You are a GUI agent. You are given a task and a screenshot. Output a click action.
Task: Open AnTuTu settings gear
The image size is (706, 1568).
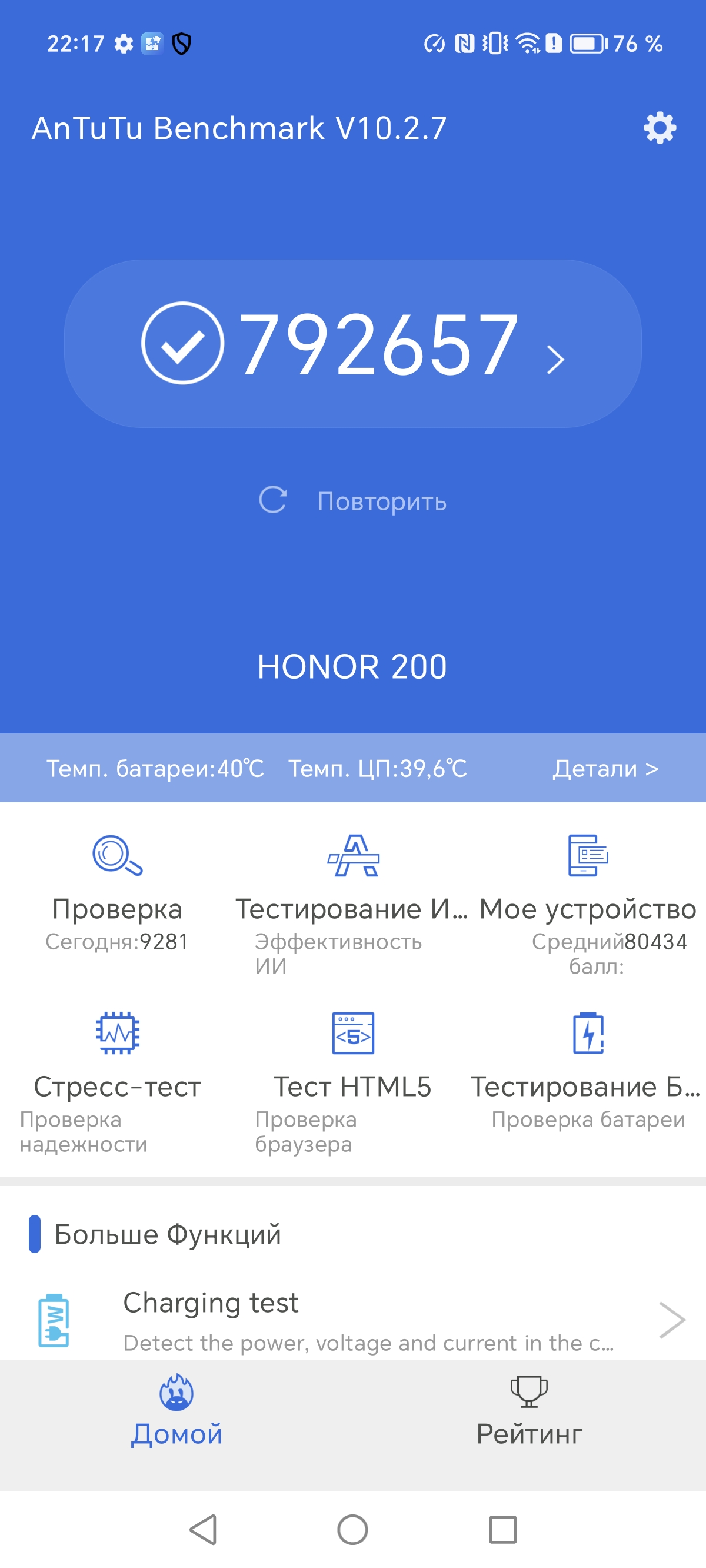(x=659, y=128)
